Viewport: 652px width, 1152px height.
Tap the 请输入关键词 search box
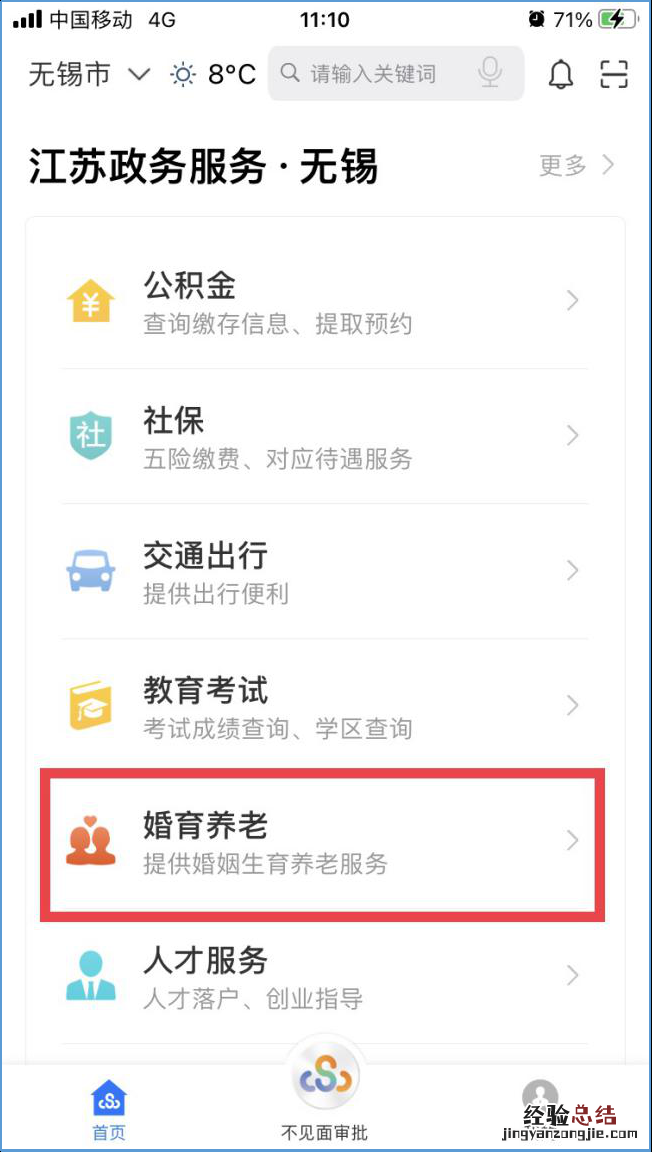[x=374, y=74]
